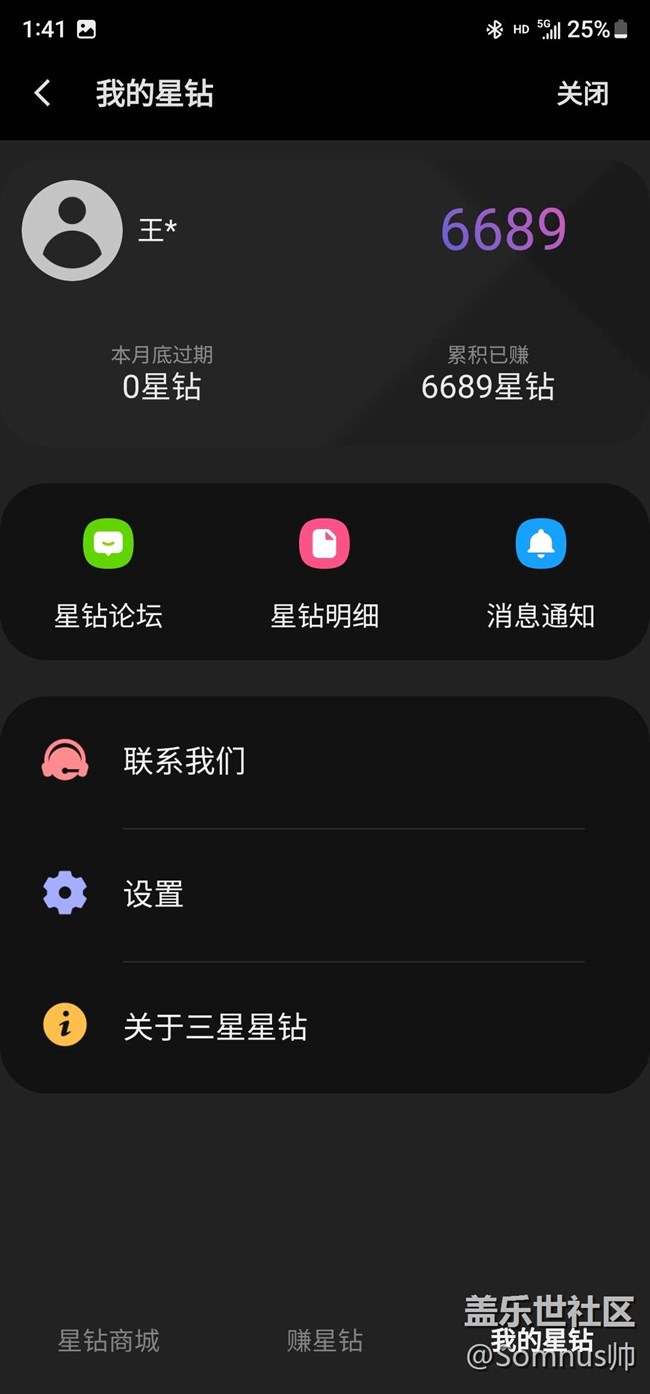The width and height of the screenshot is (650, 1394).
Task: Go back with the top-left arrow
Action: click(42, 94)
